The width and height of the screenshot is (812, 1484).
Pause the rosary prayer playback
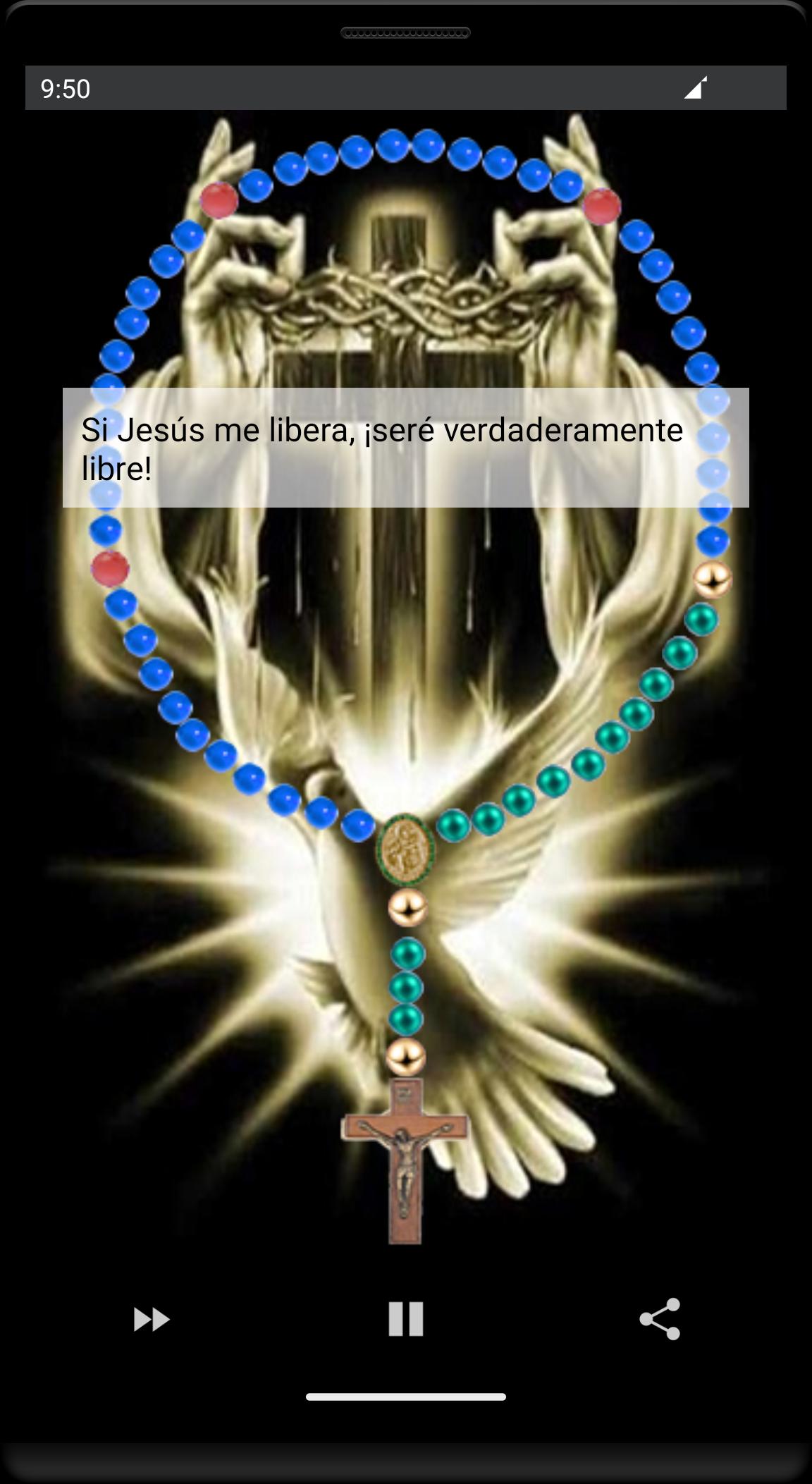406,1319
